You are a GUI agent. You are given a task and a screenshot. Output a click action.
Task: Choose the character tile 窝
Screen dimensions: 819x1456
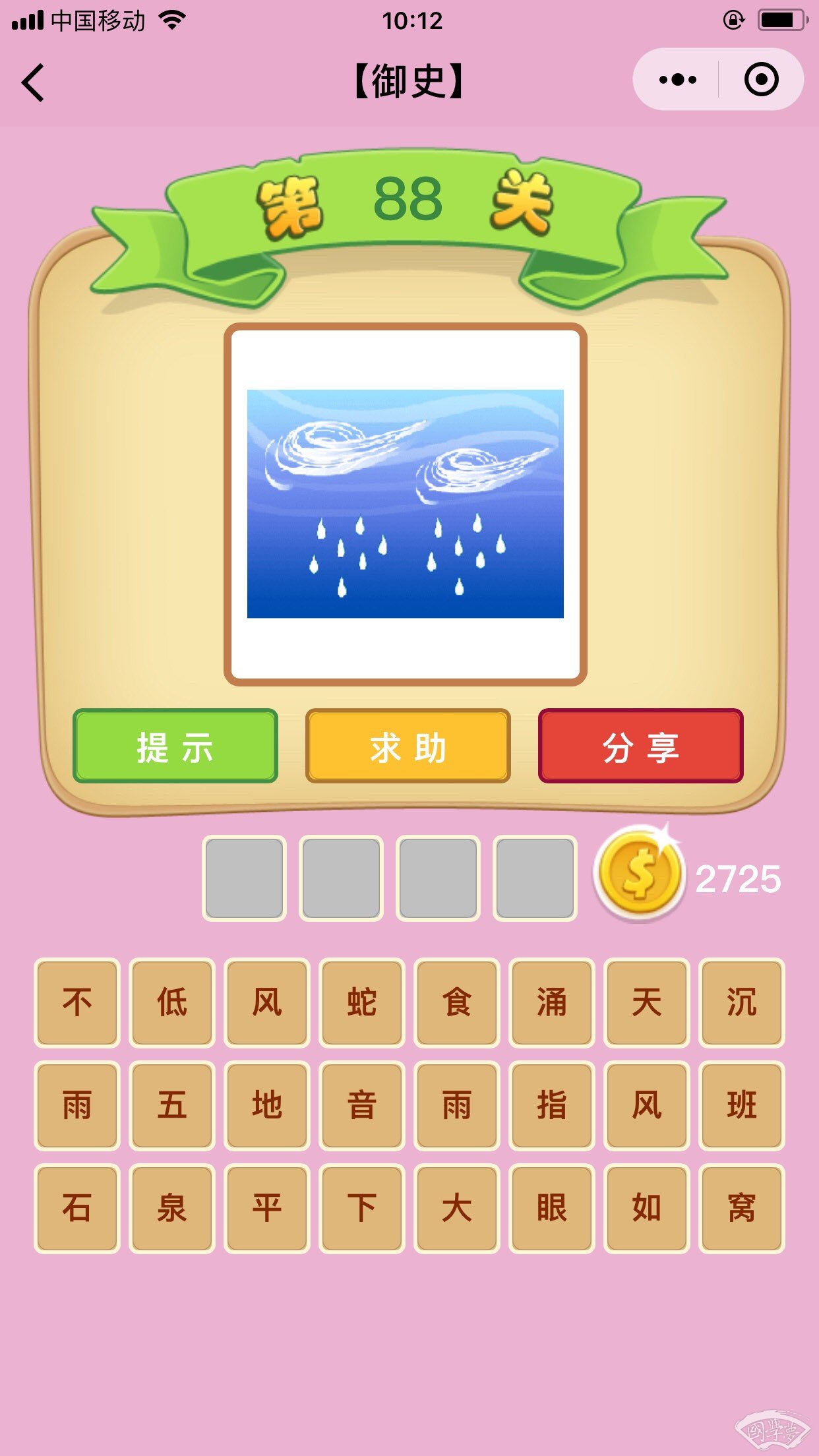742,1208
